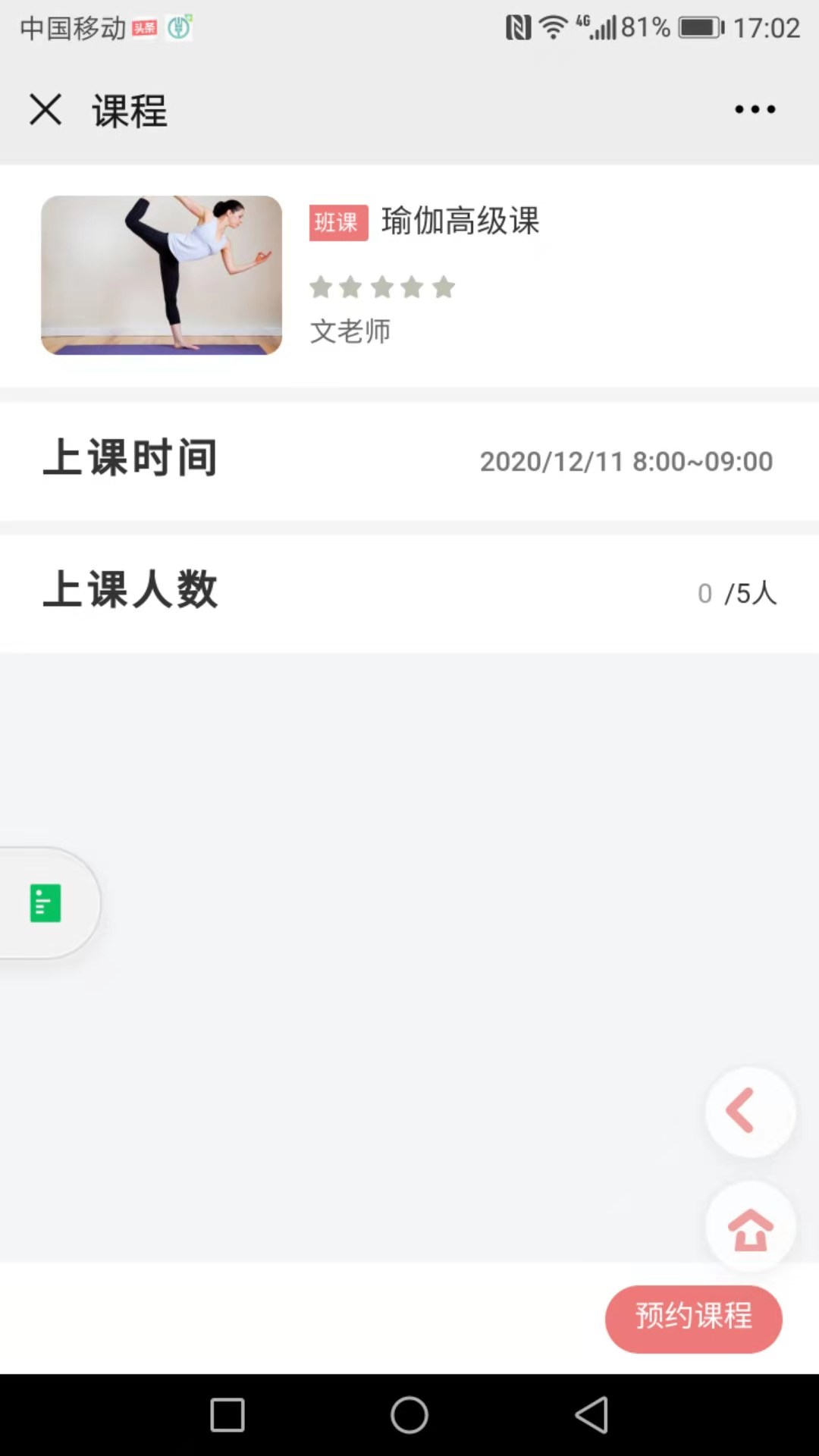Tap the red back arrow floating button
The height and width of the screenshot is (1456, 819).
point(749,1112)
